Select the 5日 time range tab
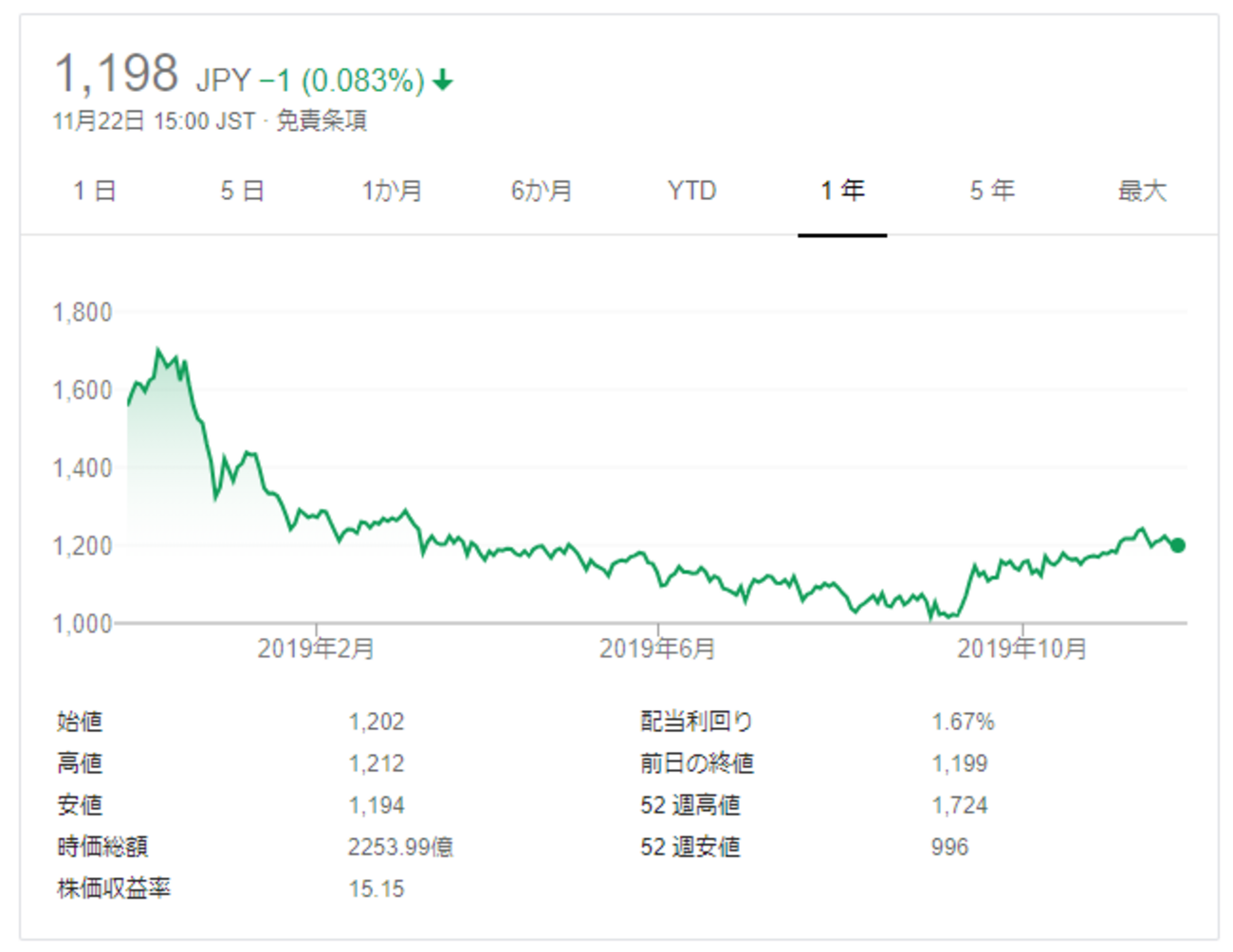Viewport: 1233px width, 952px height. (x=242, y=191)
